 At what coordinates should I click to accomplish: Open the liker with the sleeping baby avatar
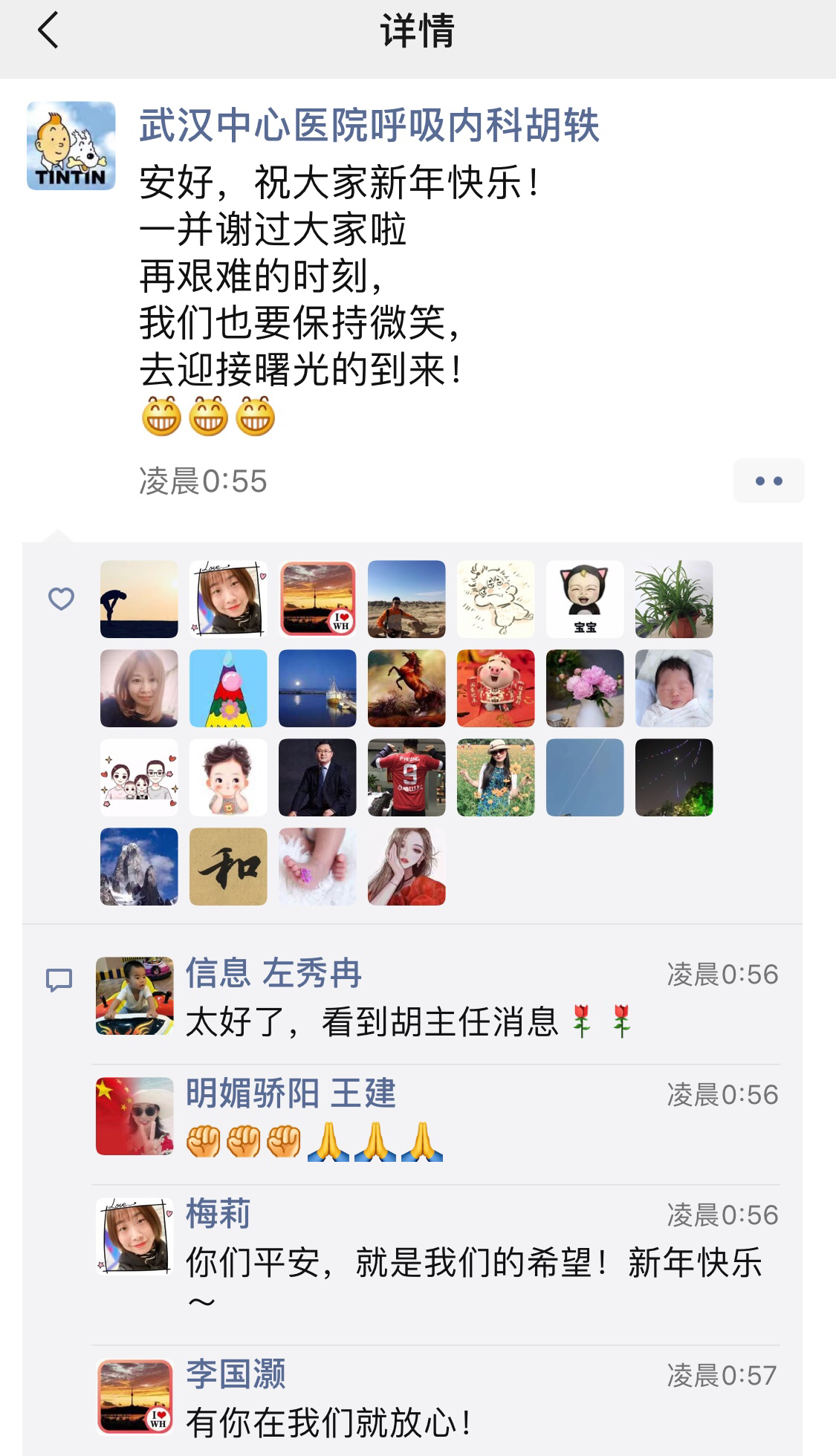[x=674, y=688]
